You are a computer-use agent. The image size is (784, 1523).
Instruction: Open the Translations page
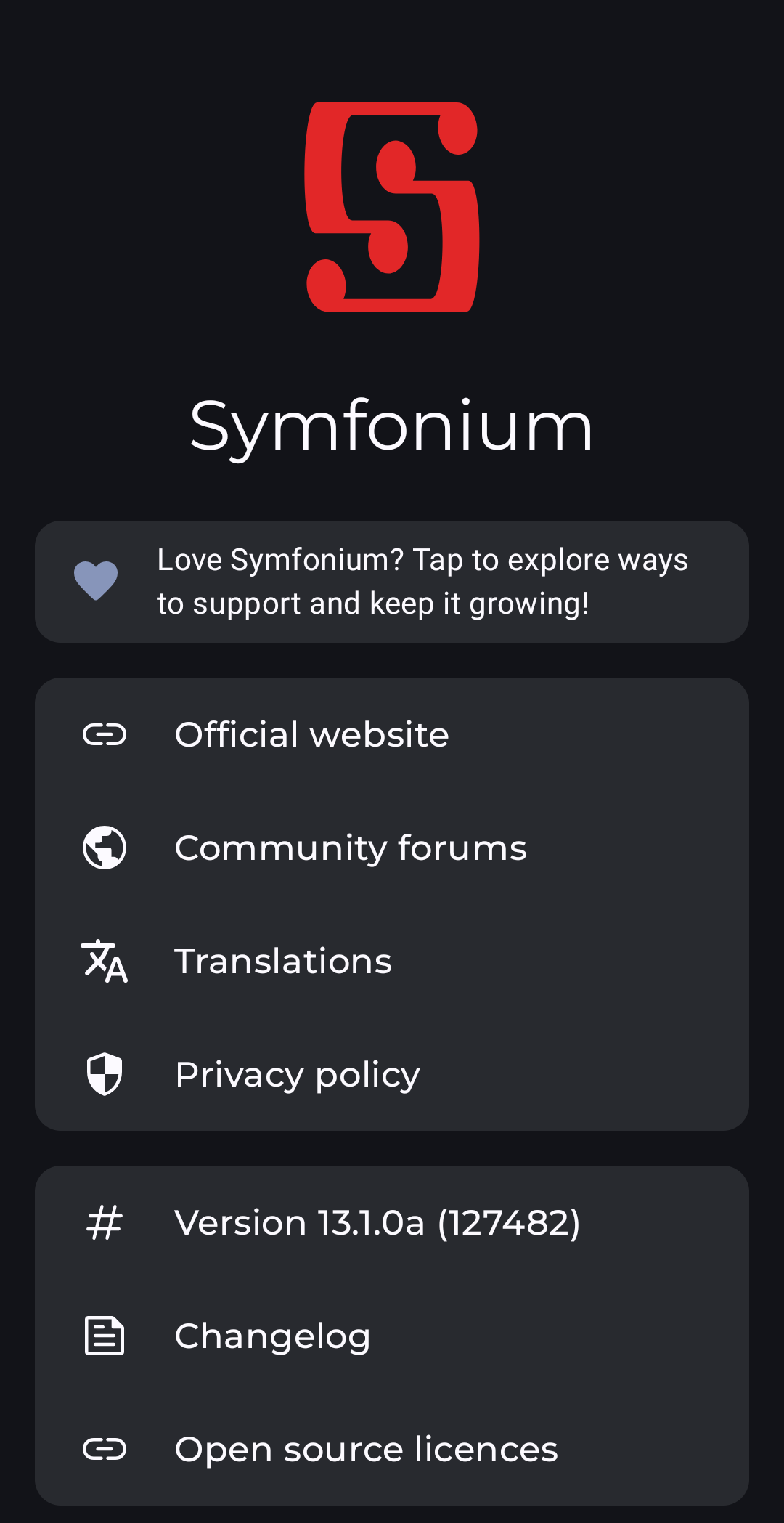pyautogui.click(x=392, y=961)
